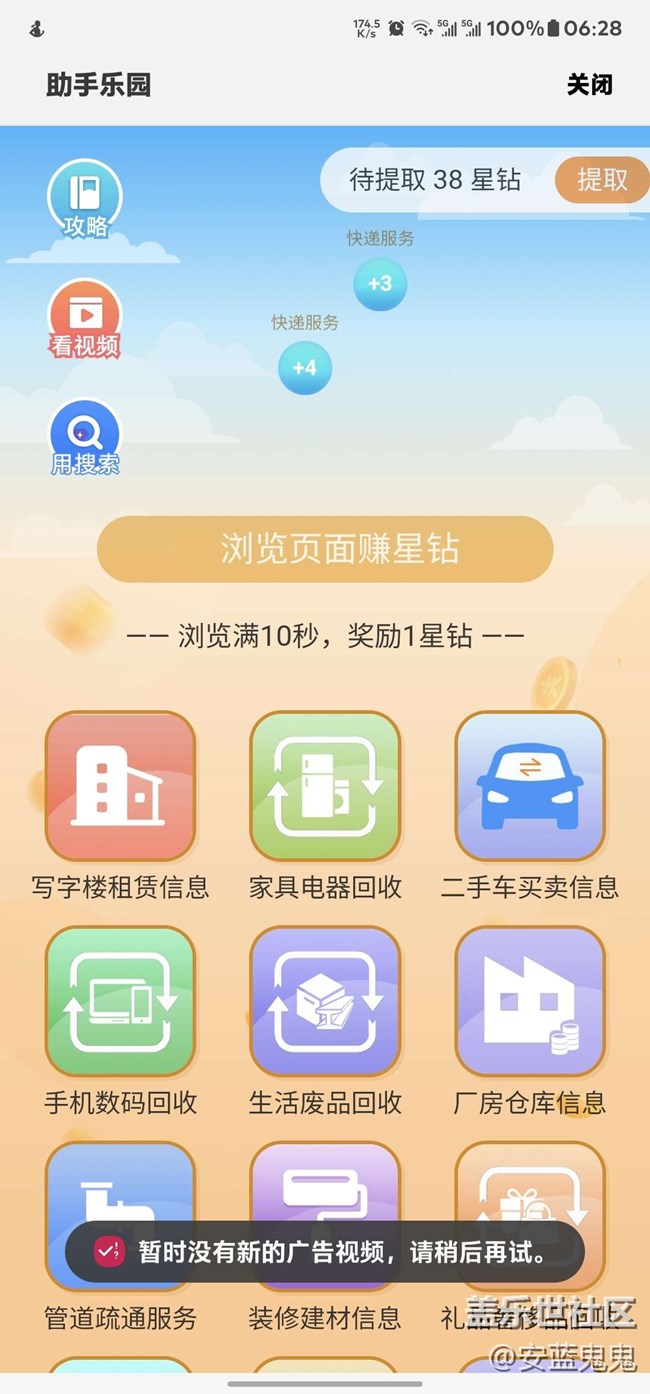650x1394 pixels.
Task: Collect the +4 快递服务 bubble
Action: click(305, 367)
